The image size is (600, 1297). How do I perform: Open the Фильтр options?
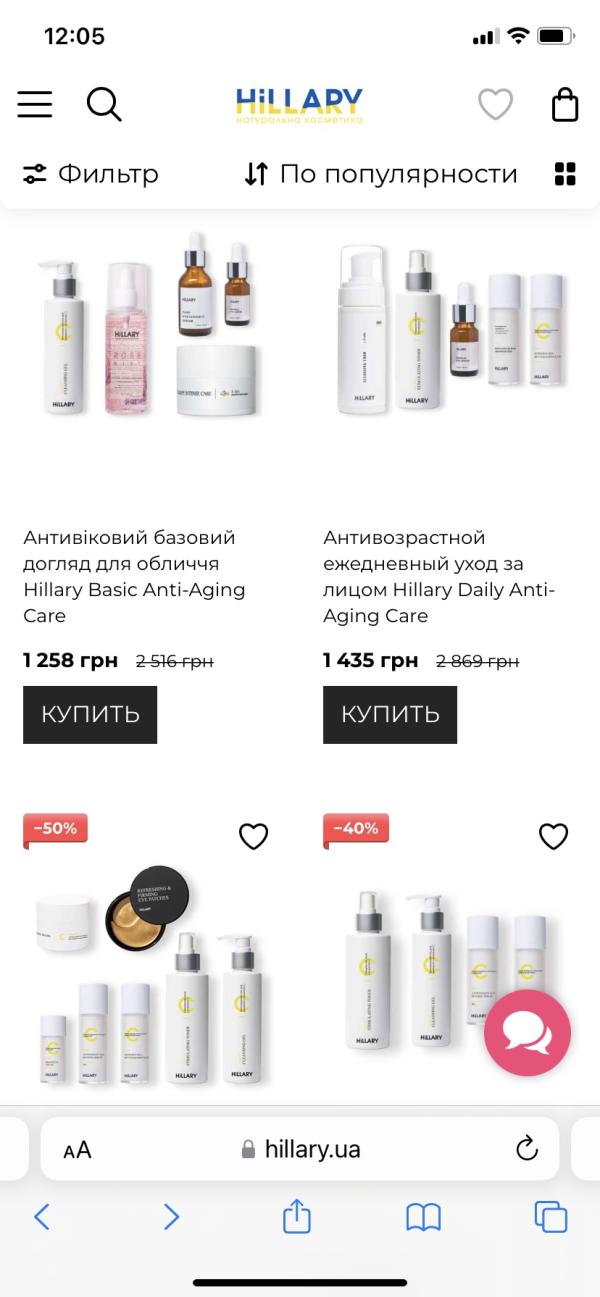point(91,174)
